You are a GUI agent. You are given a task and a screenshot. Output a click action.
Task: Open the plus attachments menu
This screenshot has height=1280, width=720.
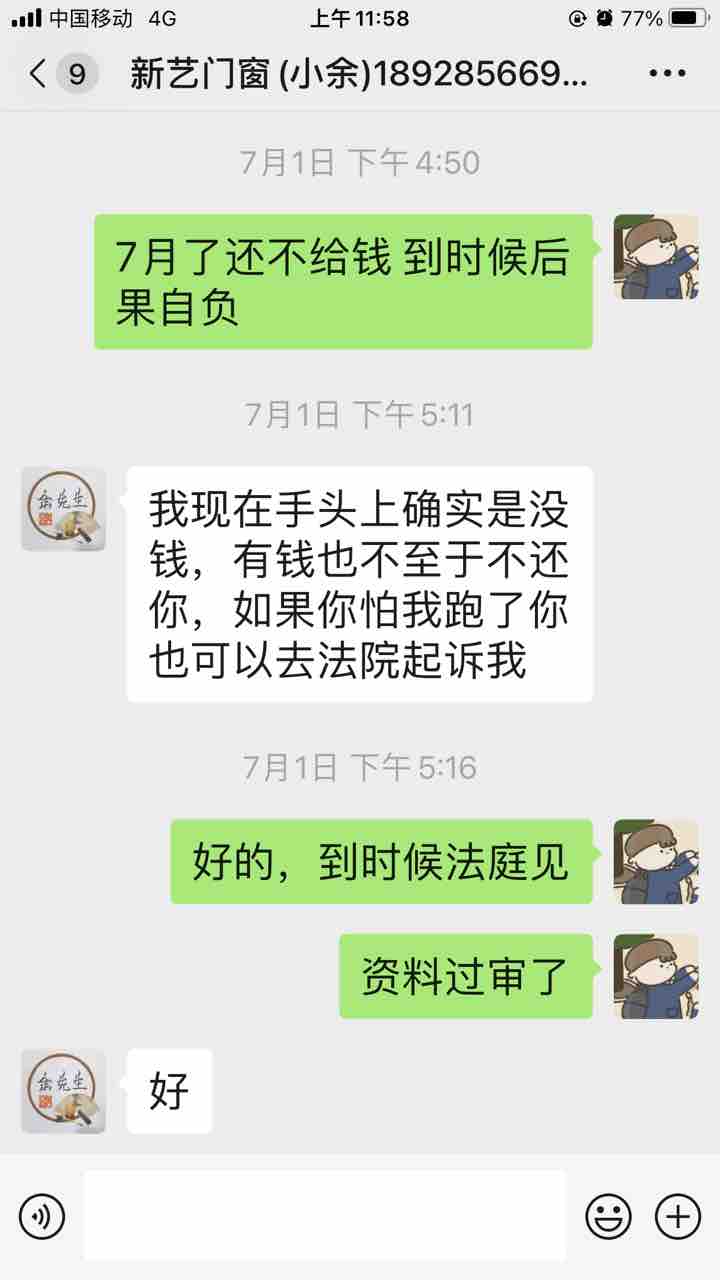(x=677, y=1217)
